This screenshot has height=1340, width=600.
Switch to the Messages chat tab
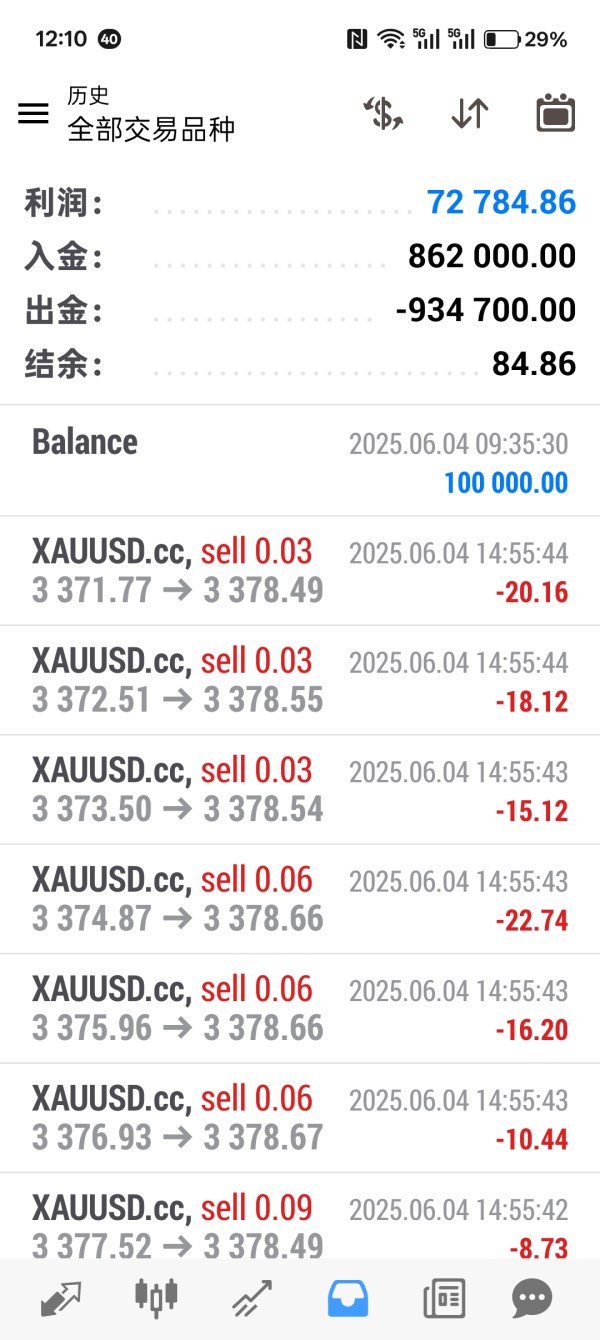532,1298
